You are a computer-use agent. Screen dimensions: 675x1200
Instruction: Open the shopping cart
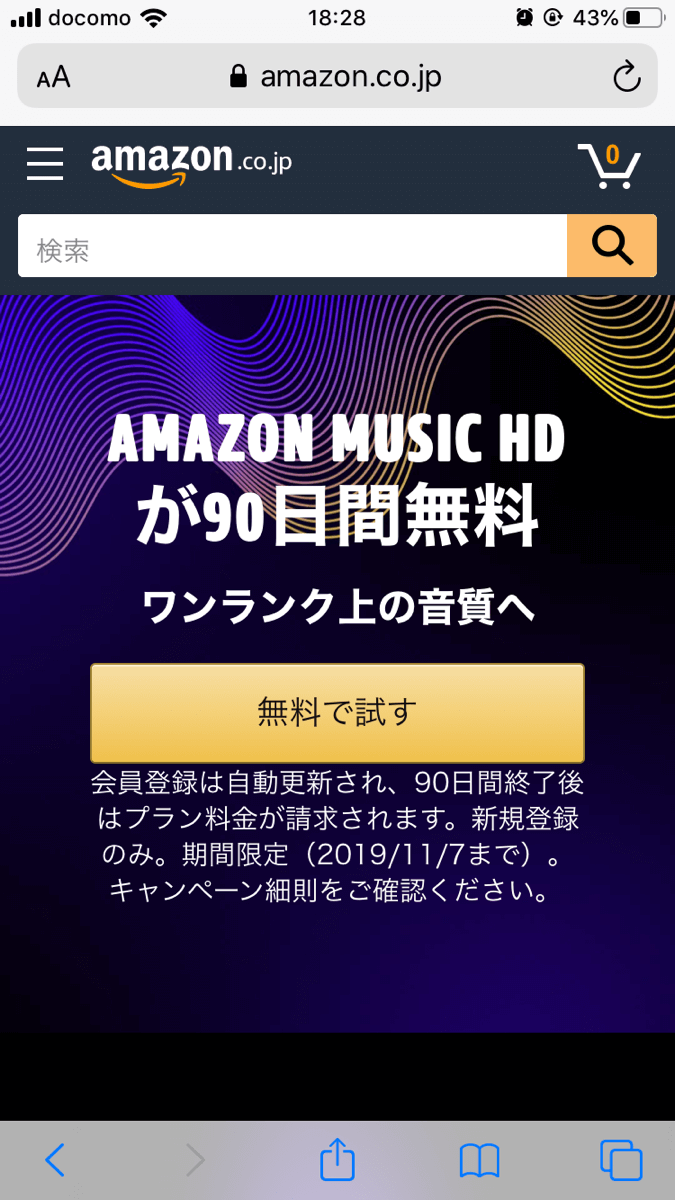pyautogui.click(x=608, y=166)
